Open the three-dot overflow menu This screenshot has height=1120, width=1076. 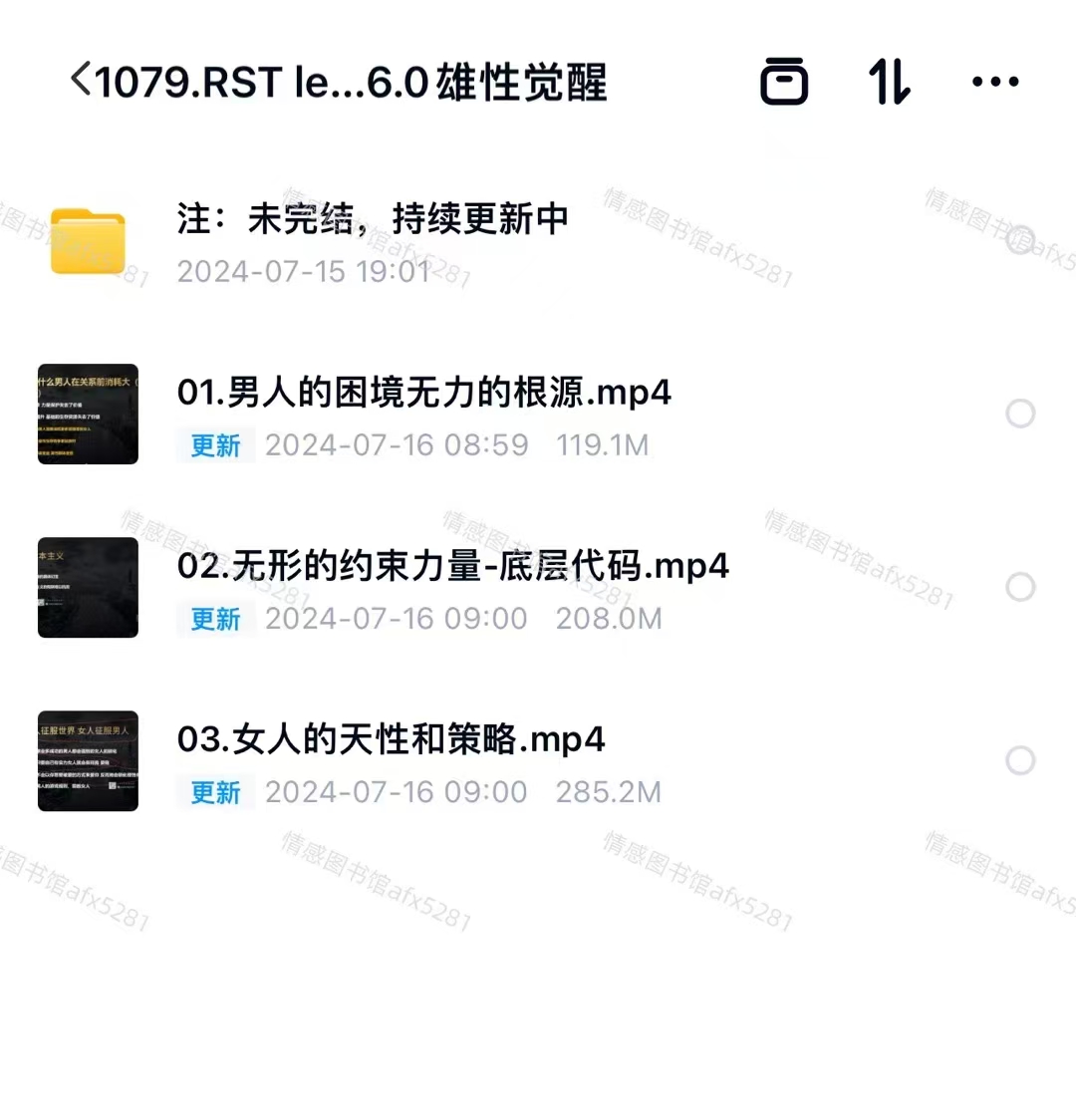tap(995, 82)
